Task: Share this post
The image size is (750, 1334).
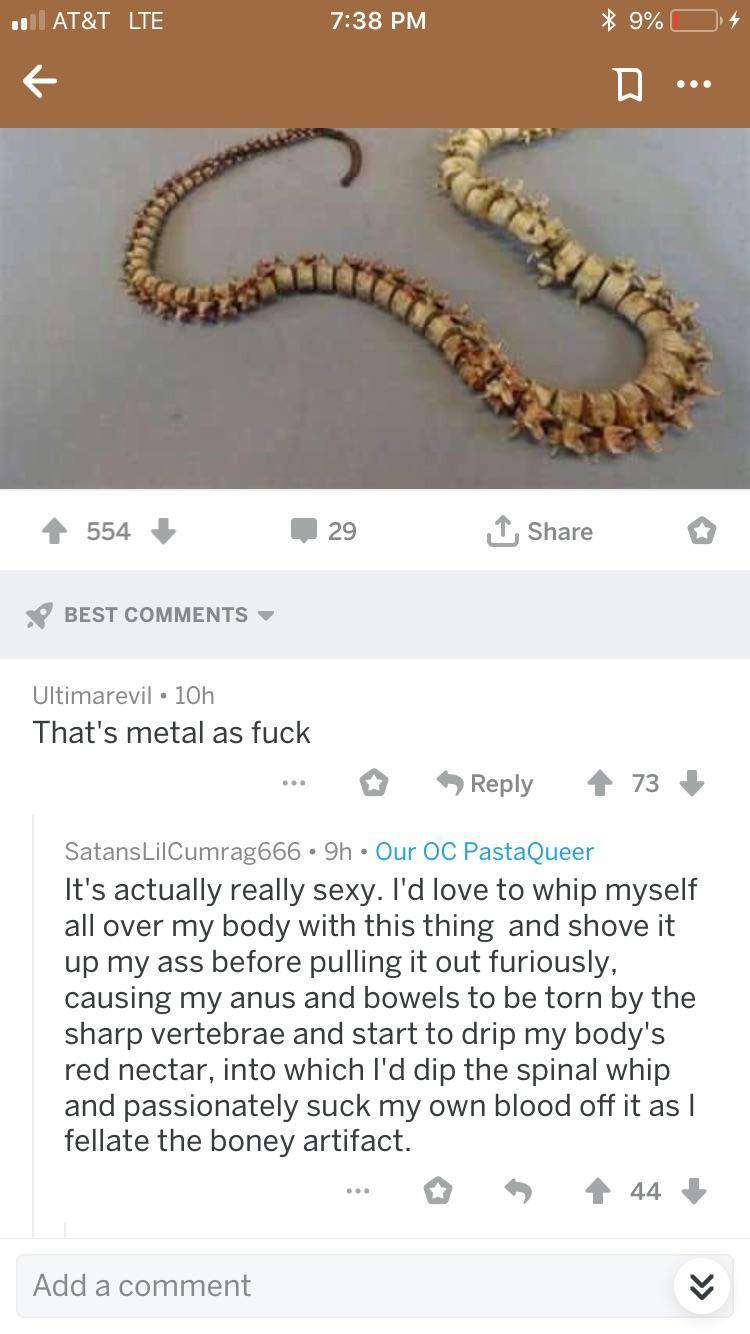Action: [540, 531]
